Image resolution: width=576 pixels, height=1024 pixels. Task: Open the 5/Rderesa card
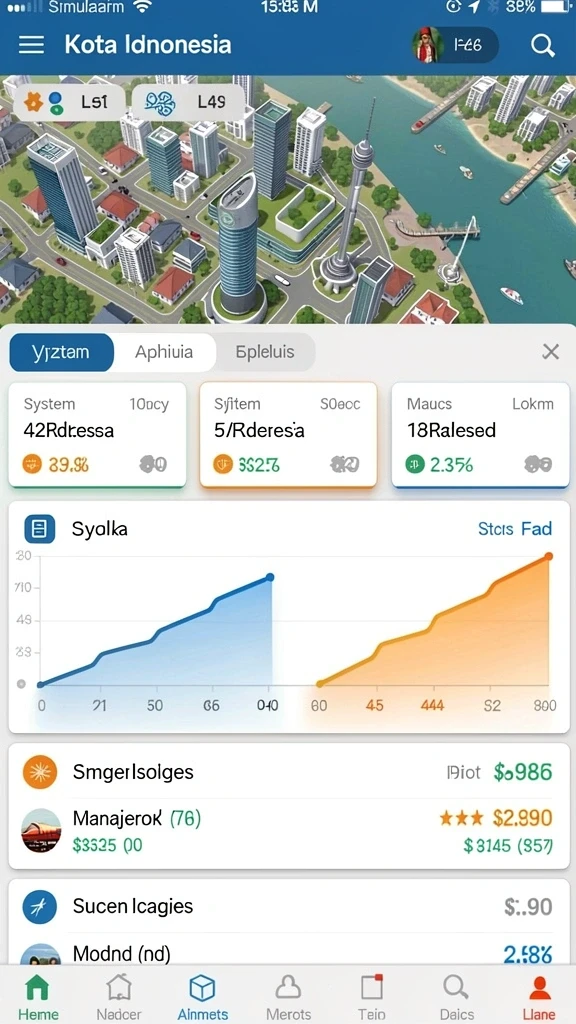pyautogui.click(x=288, y=435)
